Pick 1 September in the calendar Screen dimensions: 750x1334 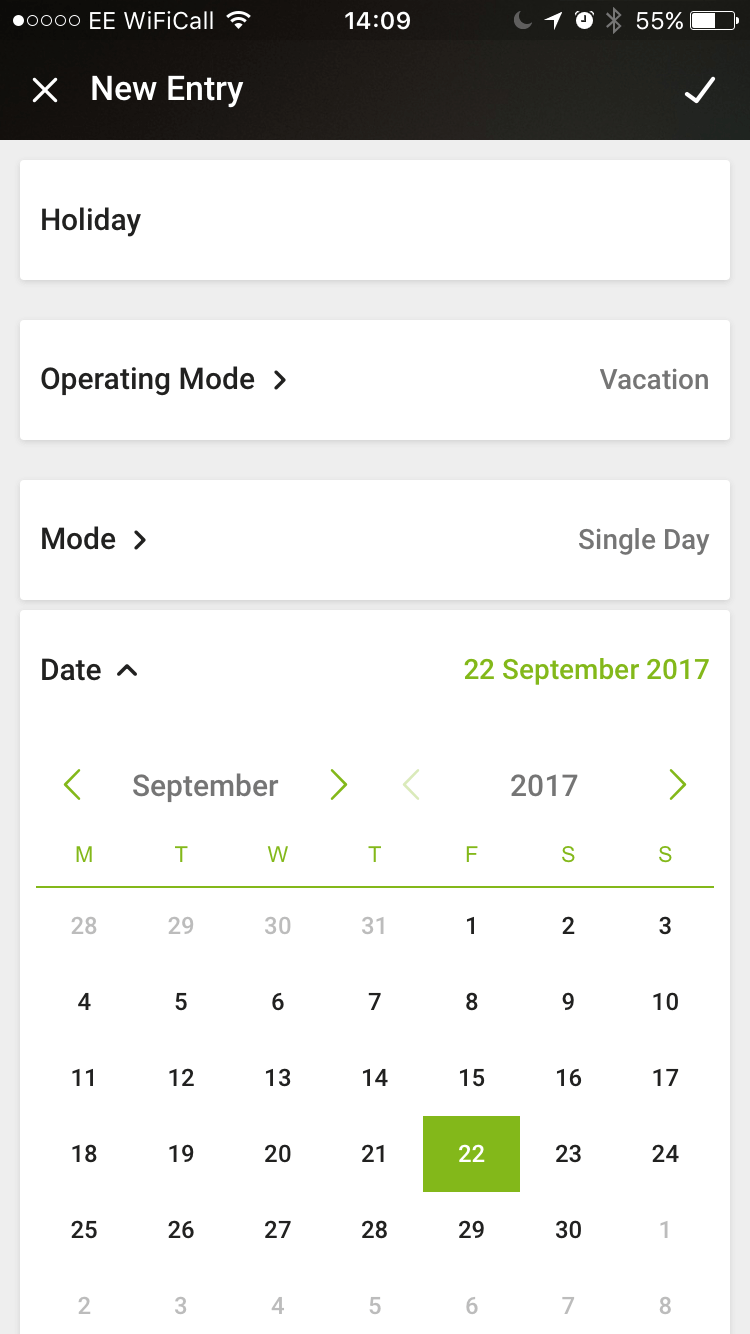click(471, 926)
